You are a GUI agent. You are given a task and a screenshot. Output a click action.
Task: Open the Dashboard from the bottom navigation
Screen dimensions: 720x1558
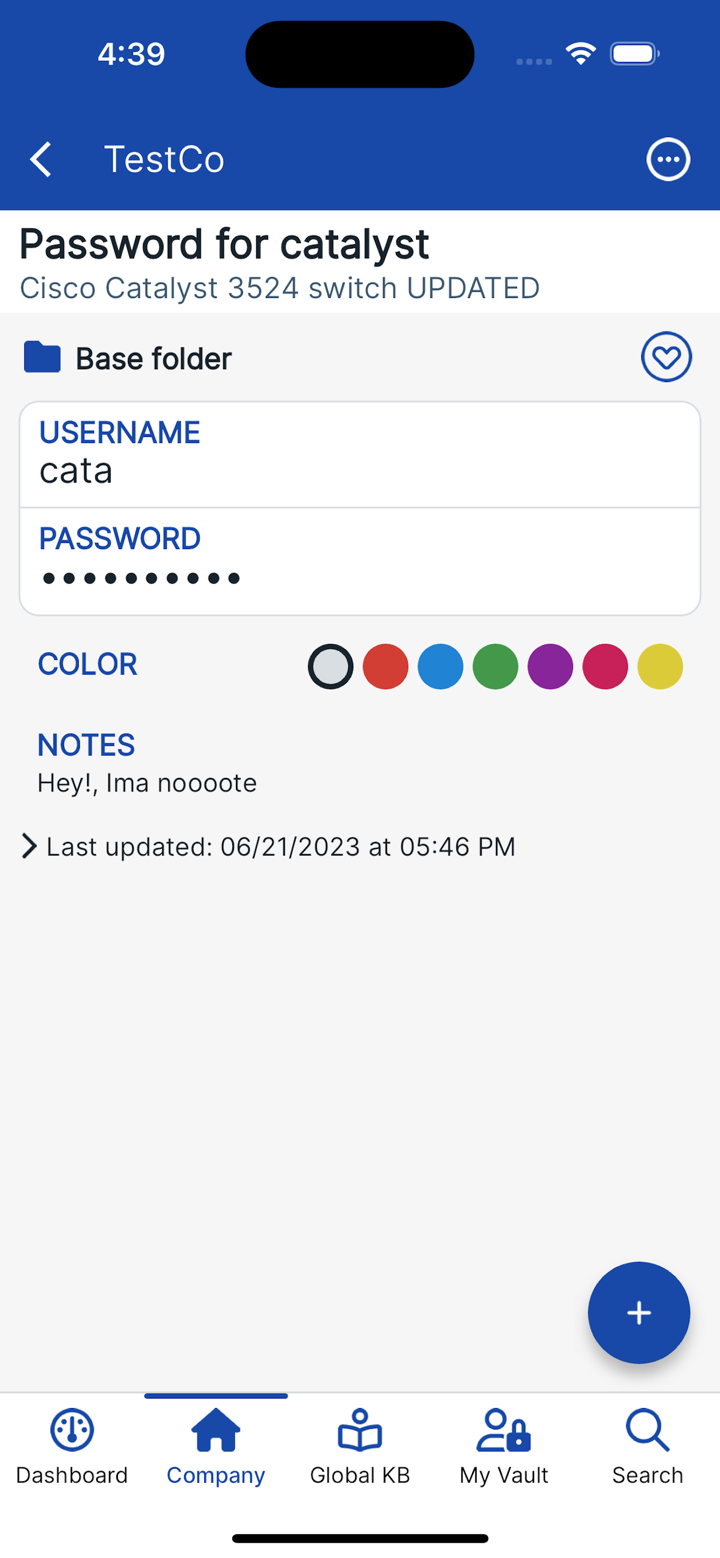click(x=71, y=1444)
